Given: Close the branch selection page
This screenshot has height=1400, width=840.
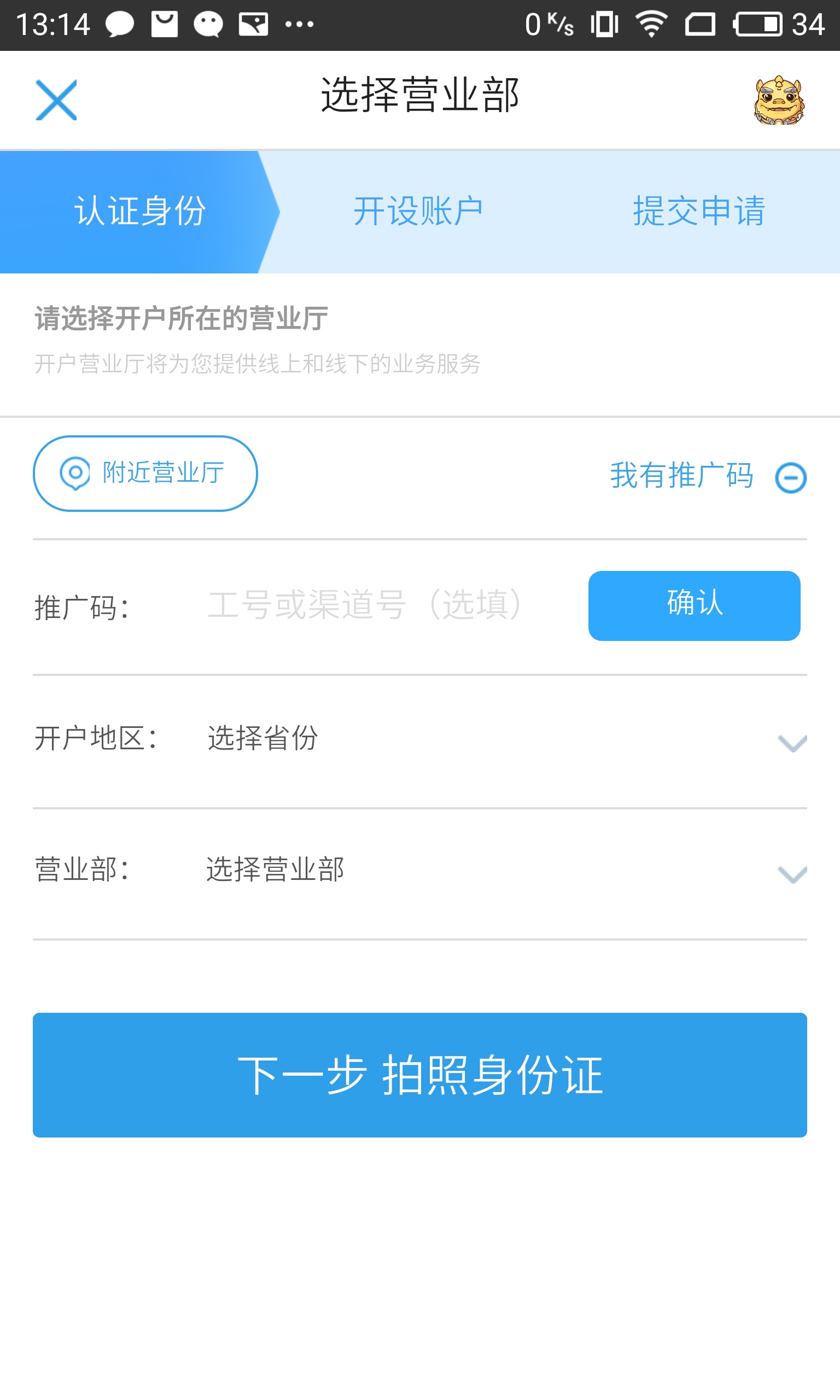Looking at the screenshot, I should point(56,100).
